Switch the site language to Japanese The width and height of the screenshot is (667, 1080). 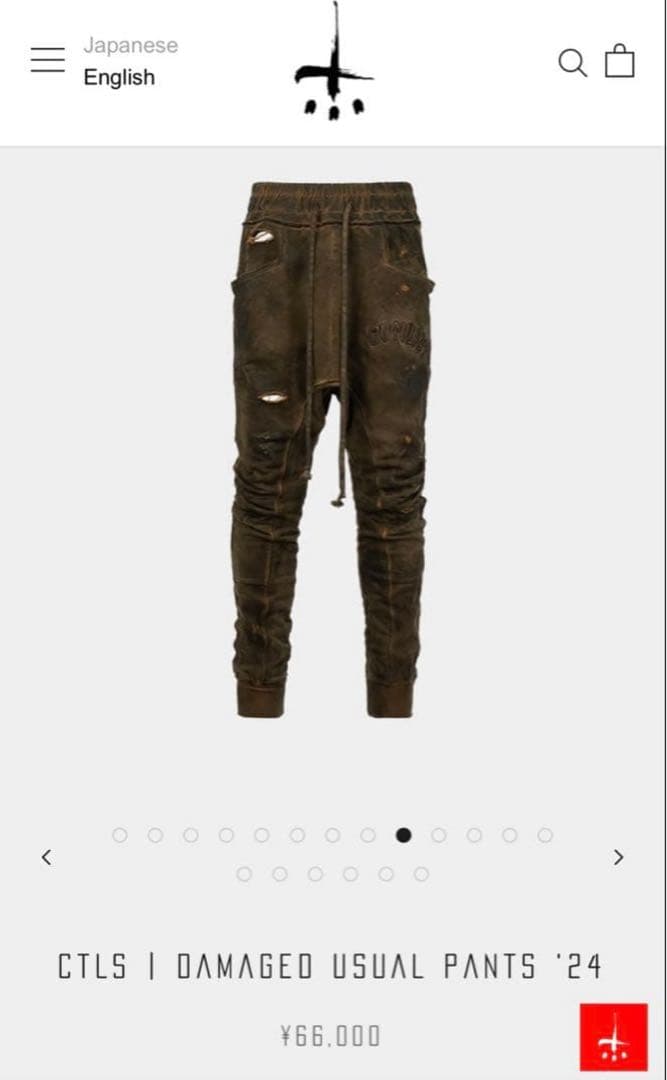(130, 45)
